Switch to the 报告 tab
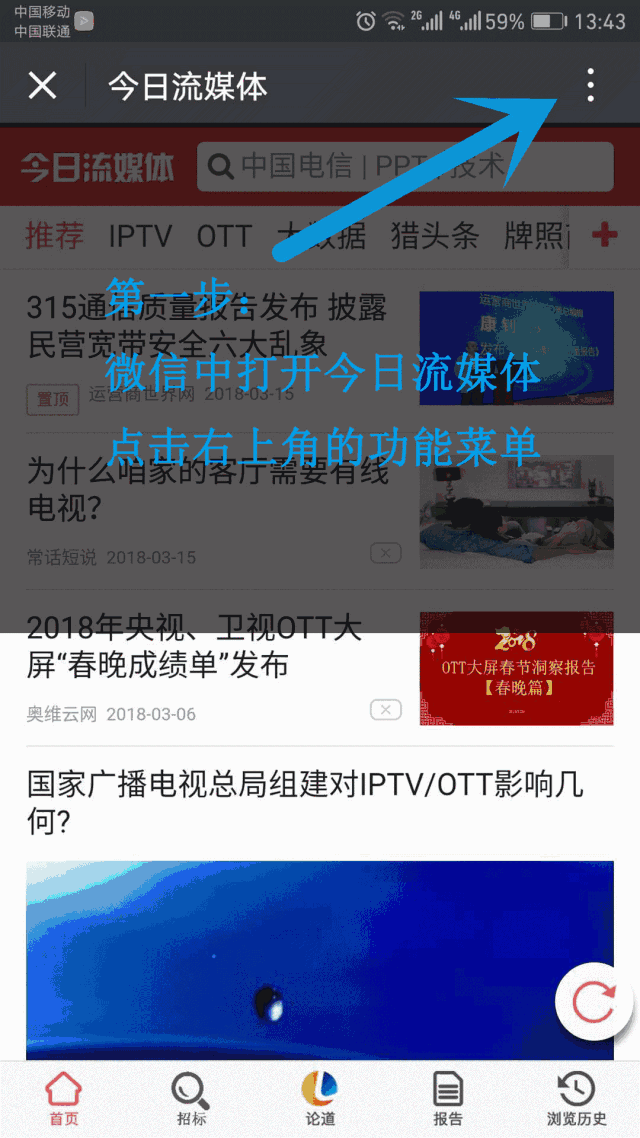 point(448,1099)
